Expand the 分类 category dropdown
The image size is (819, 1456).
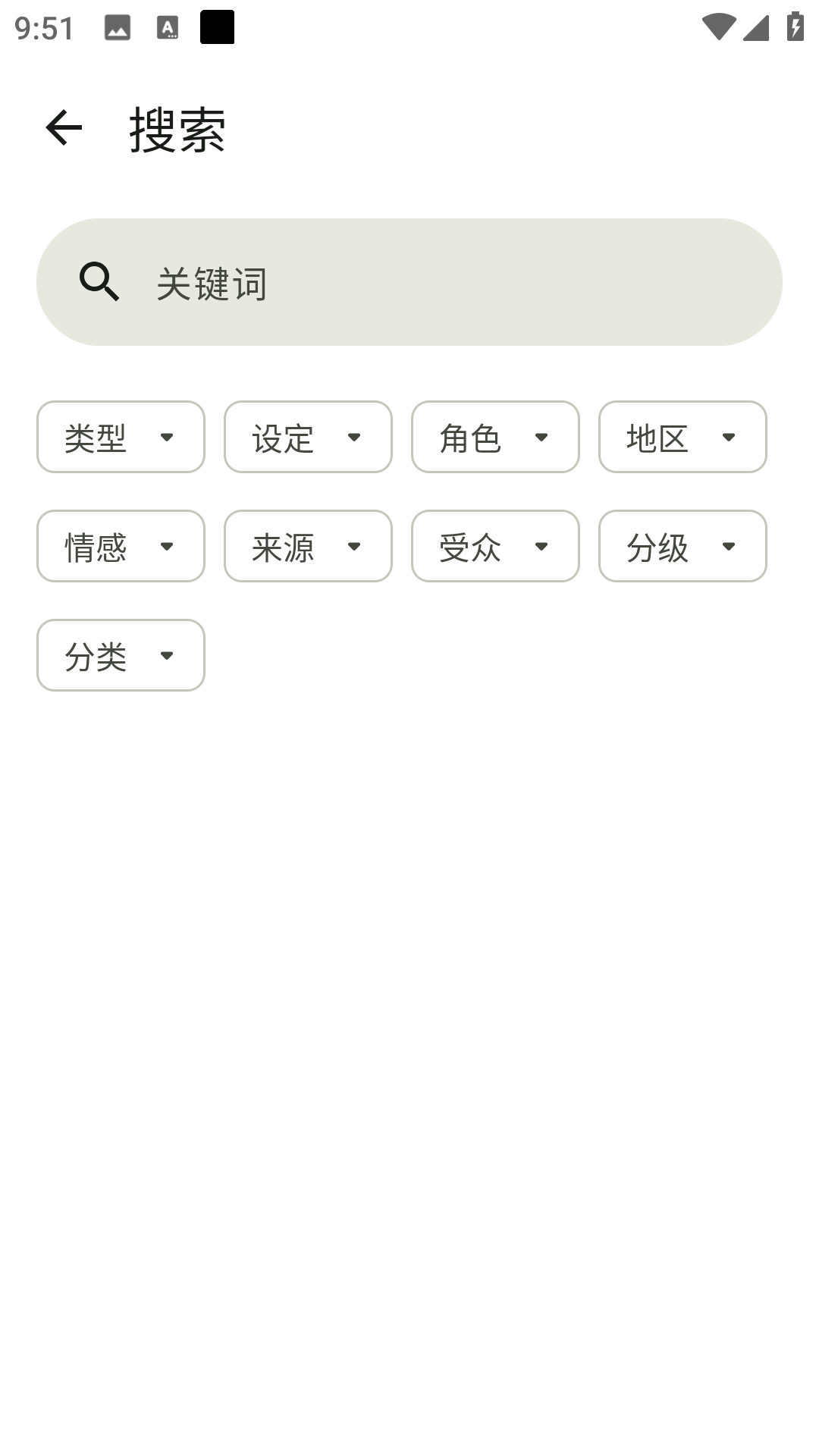pos(121,655)
